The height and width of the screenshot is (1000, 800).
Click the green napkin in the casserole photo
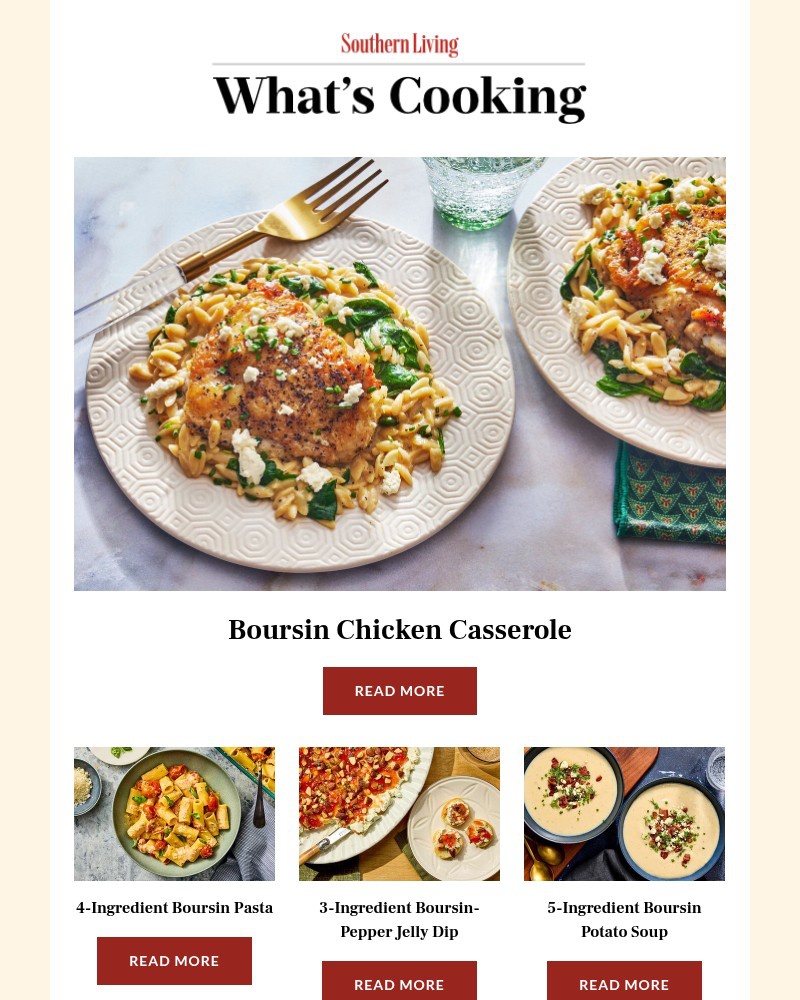tap(670, 500)
